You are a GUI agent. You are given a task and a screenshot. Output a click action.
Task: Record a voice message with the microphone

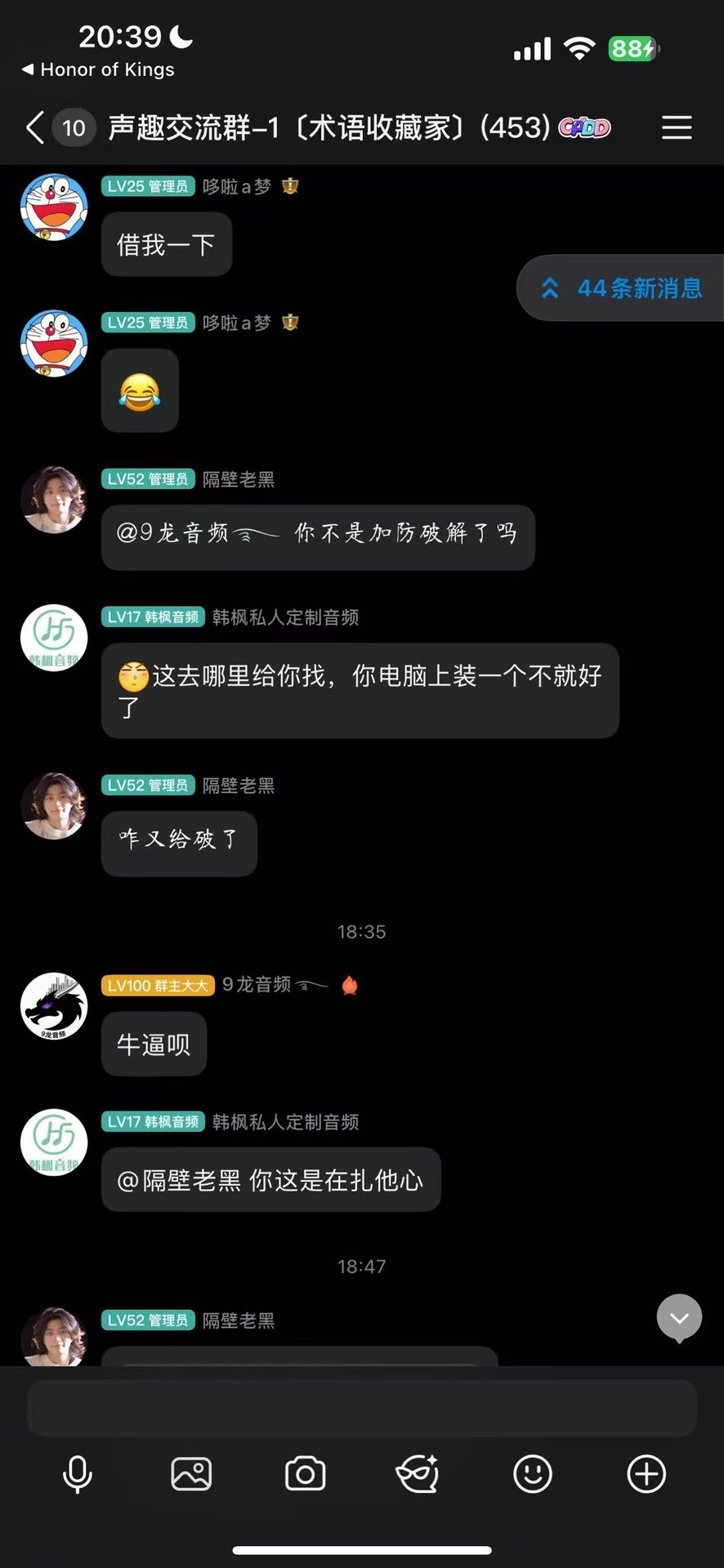(78, 1474)
